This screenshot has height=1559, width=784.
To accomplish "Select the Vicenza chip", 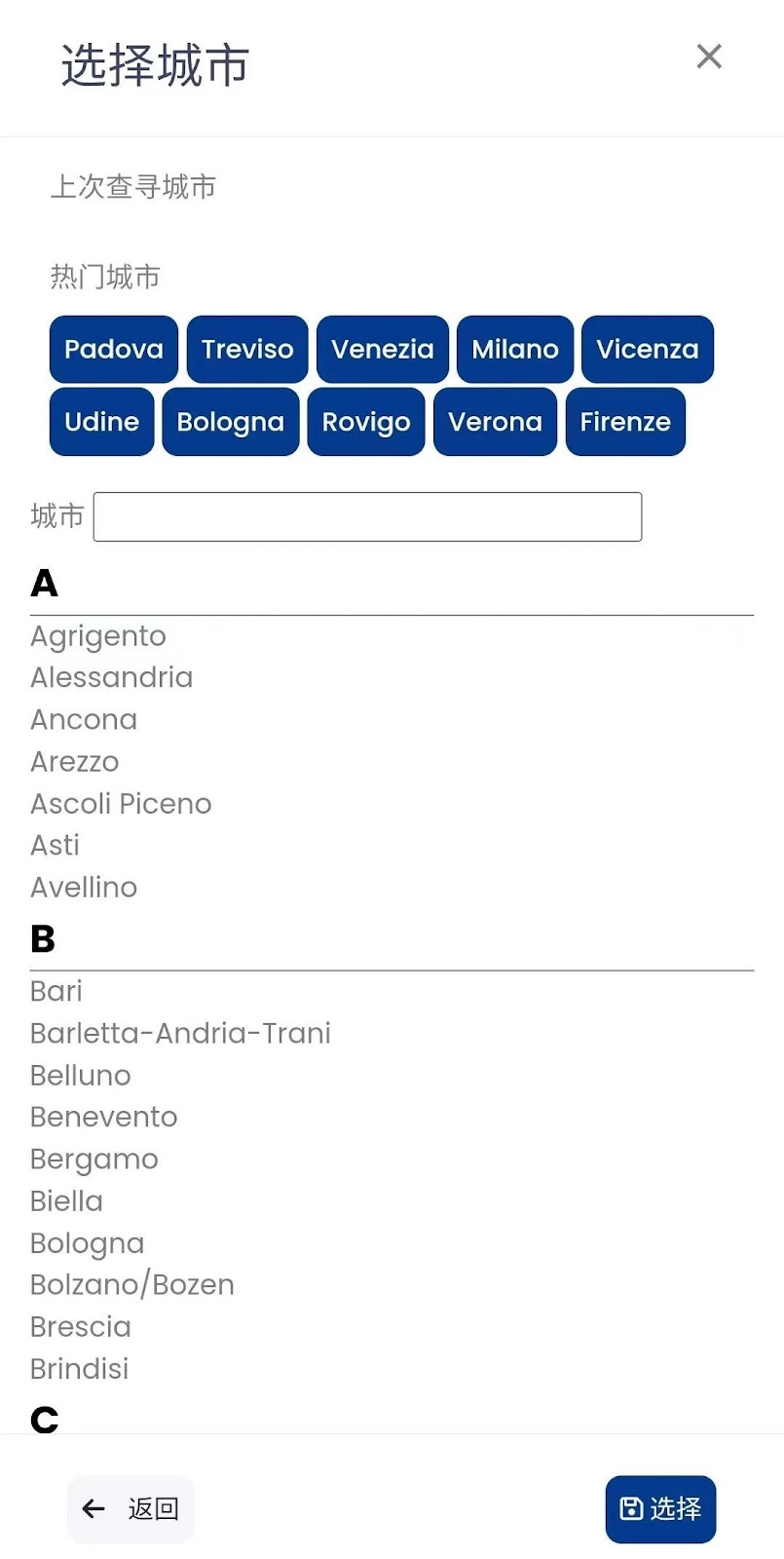I will pyautogui.click(x=648, y=349).
